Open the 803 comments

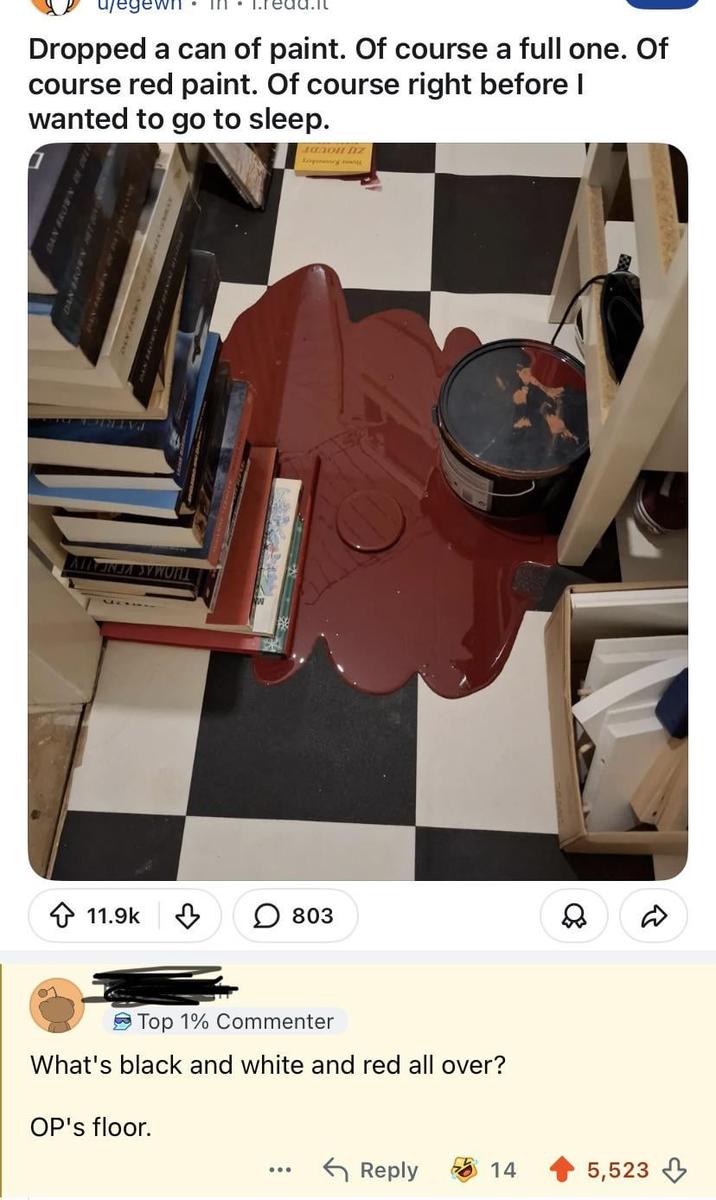pos(295,915)
